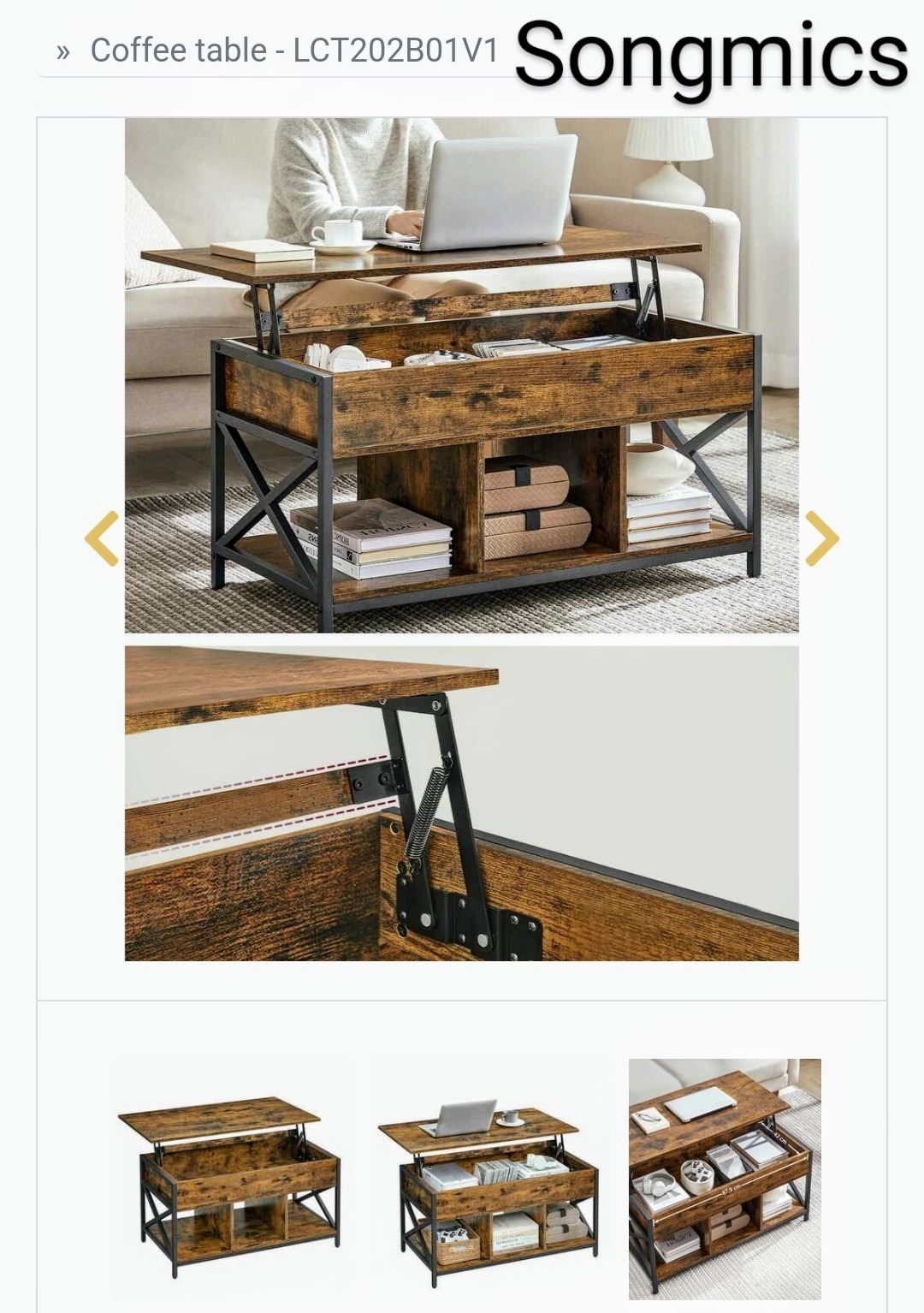Advance to the next product image
Viewport: 924px width, 1313px height.
[x=821, y=538]
